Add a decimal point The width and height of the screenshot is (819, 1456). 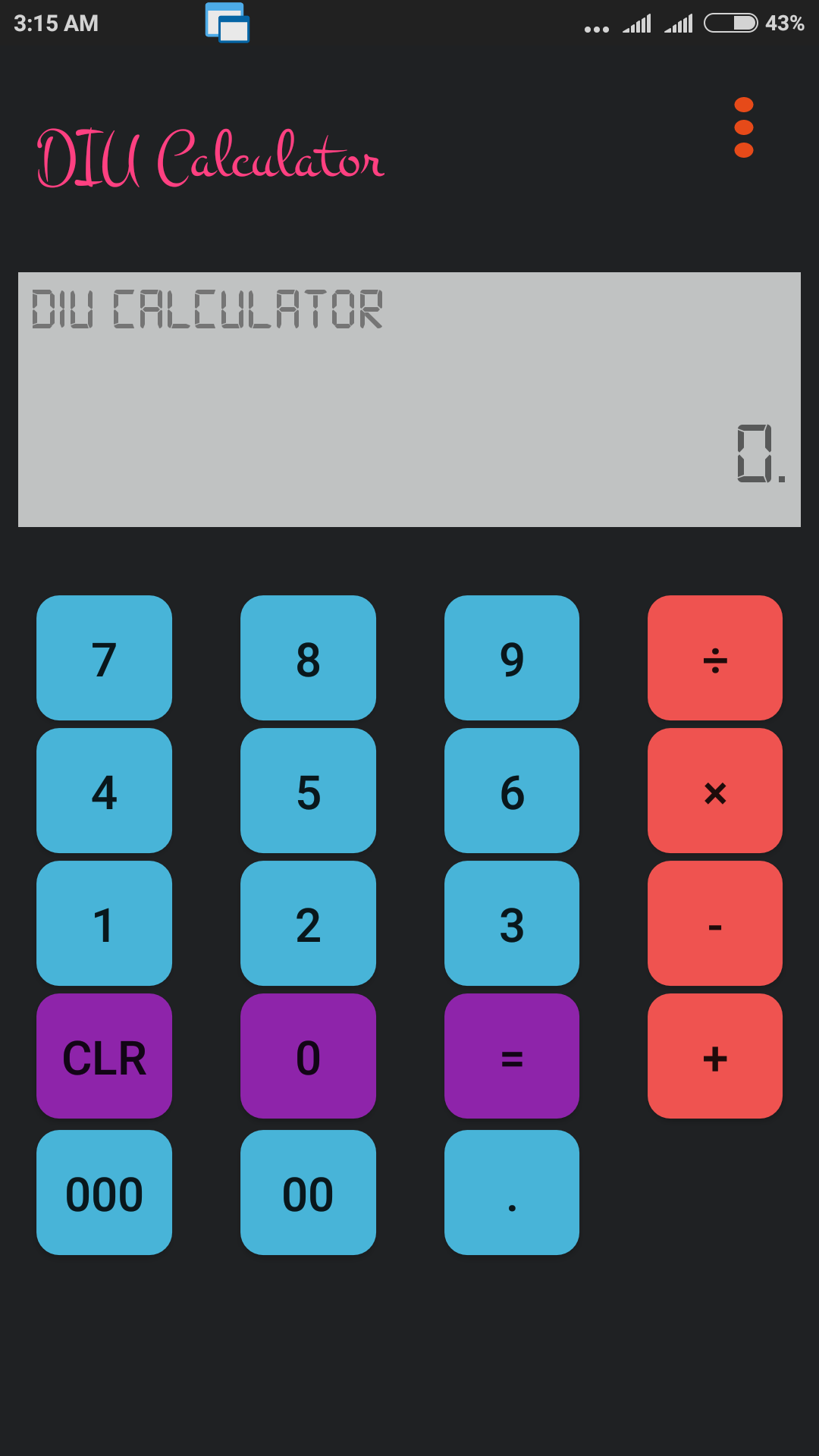(512, 1192)
